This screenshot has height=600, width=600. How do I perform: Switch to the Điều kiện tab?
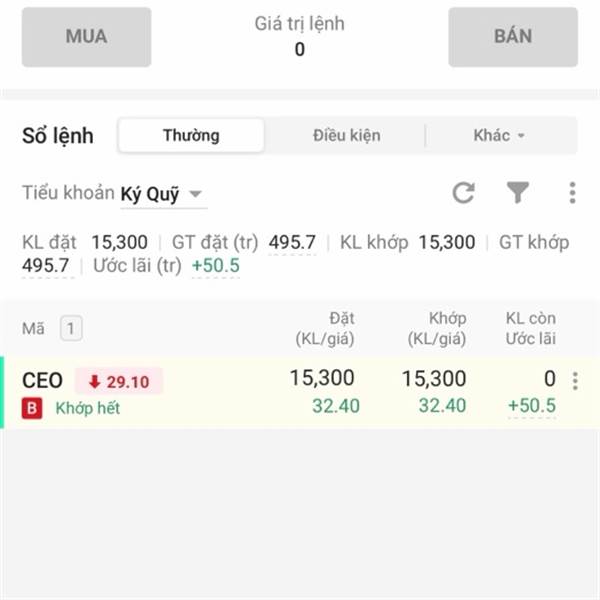pos(346,135)
